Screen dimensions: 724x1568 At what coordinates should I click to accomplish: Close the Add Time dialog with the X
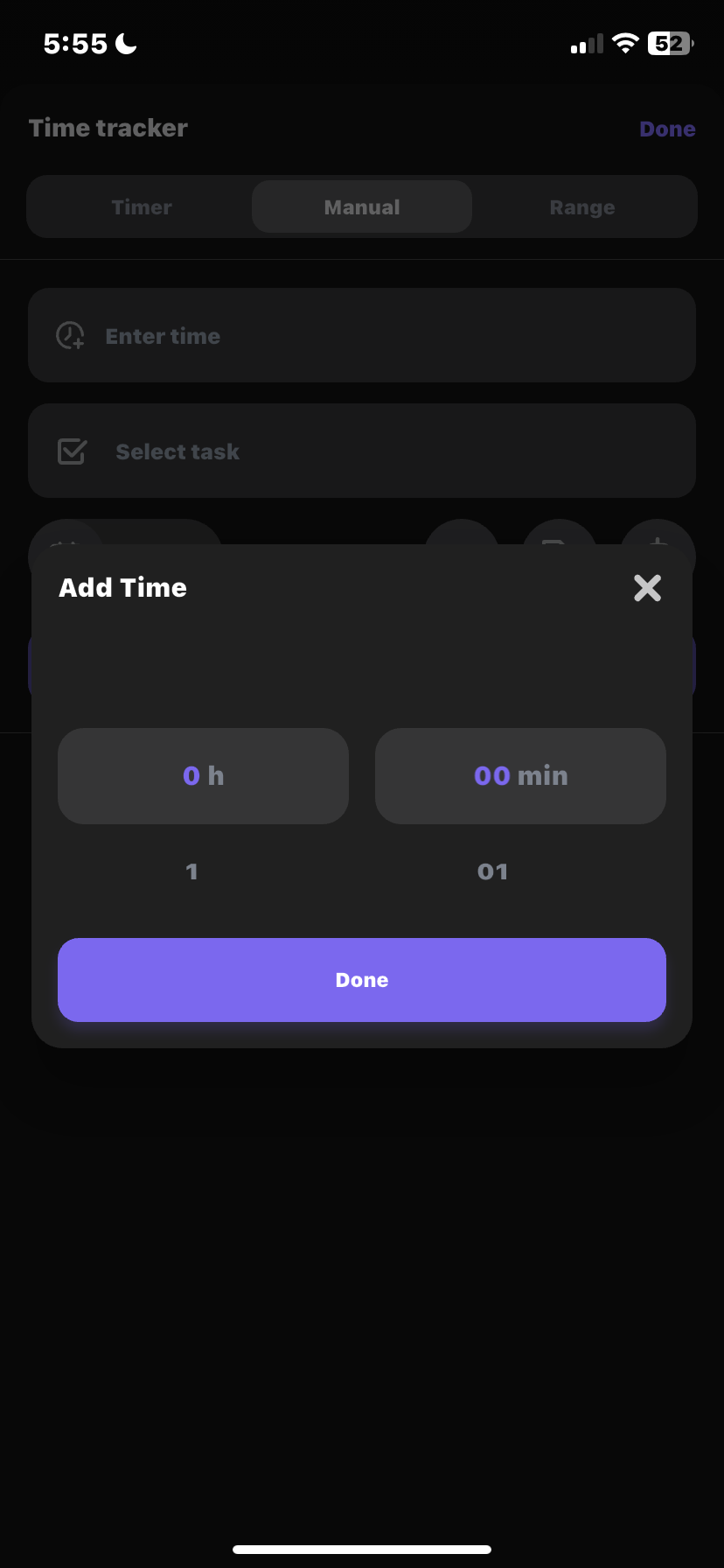click(647, 588)
